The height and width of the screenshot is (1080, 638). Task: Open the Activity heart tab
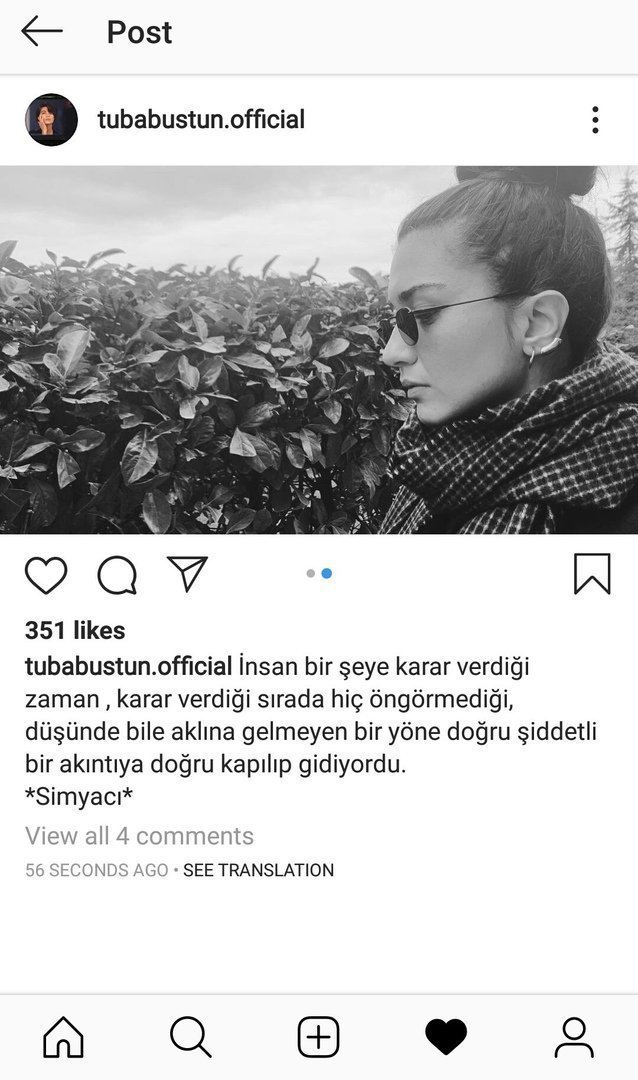click(x=446, y=1037)
